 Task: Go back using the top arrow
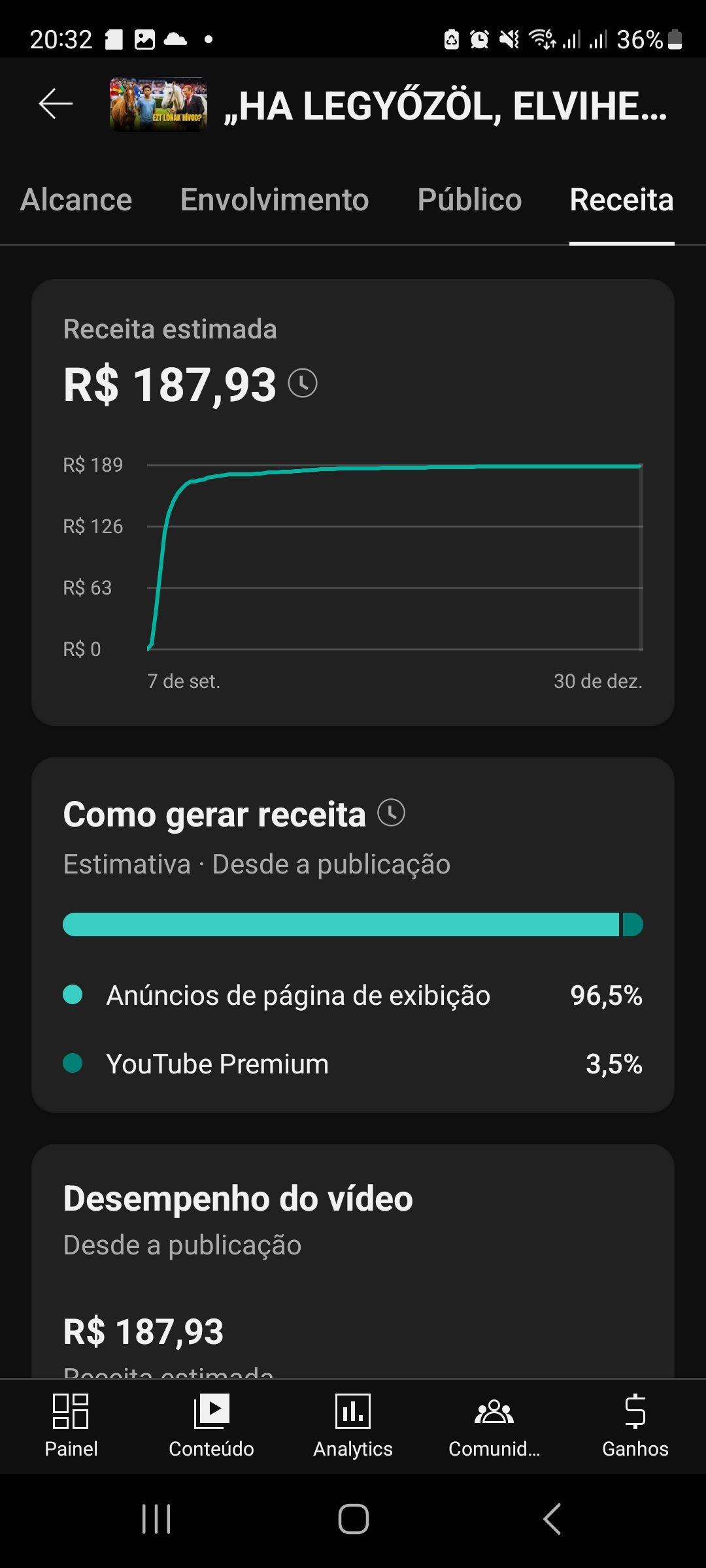56,105
